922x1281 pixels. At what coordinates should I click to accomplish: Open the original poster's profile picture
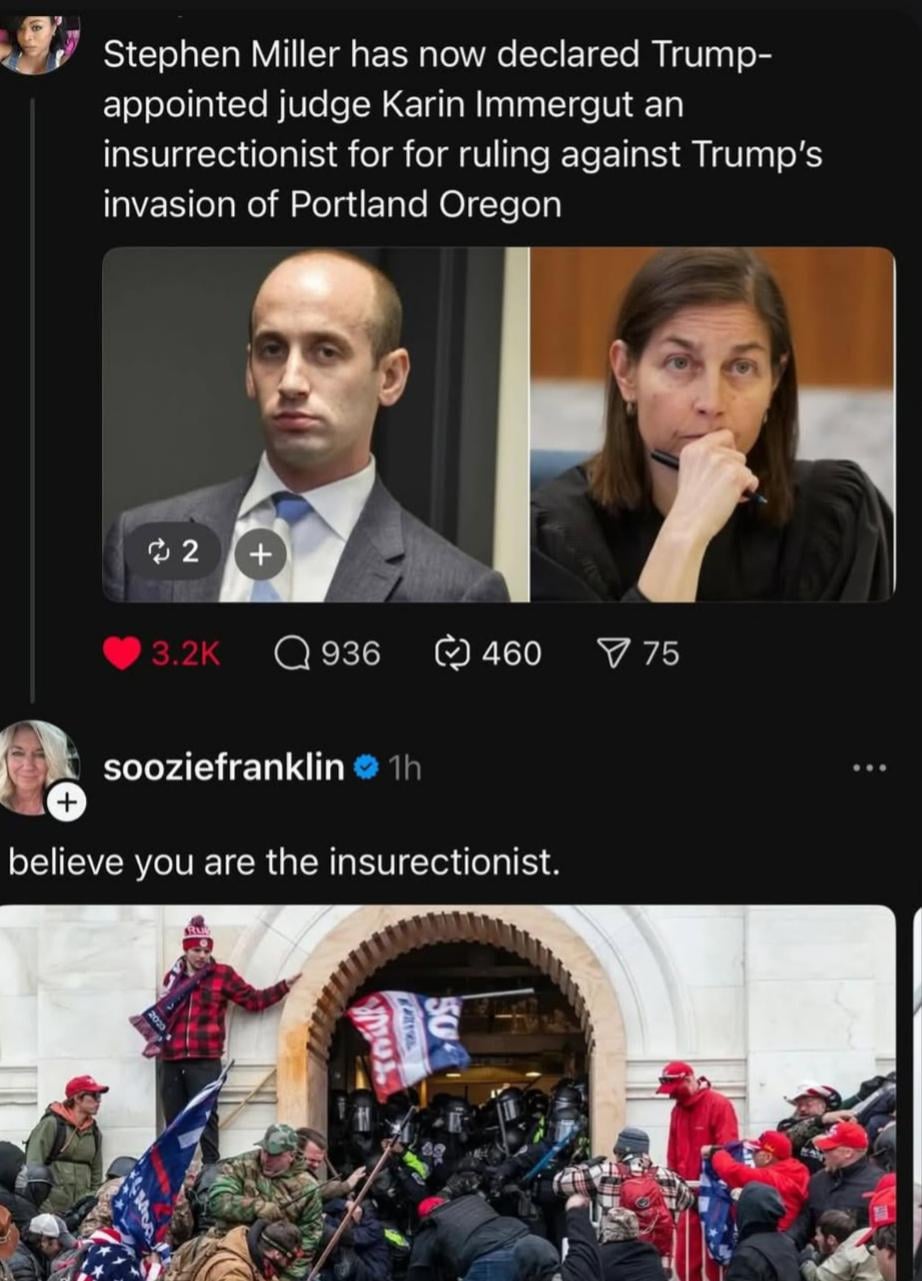tap(36, 42)
